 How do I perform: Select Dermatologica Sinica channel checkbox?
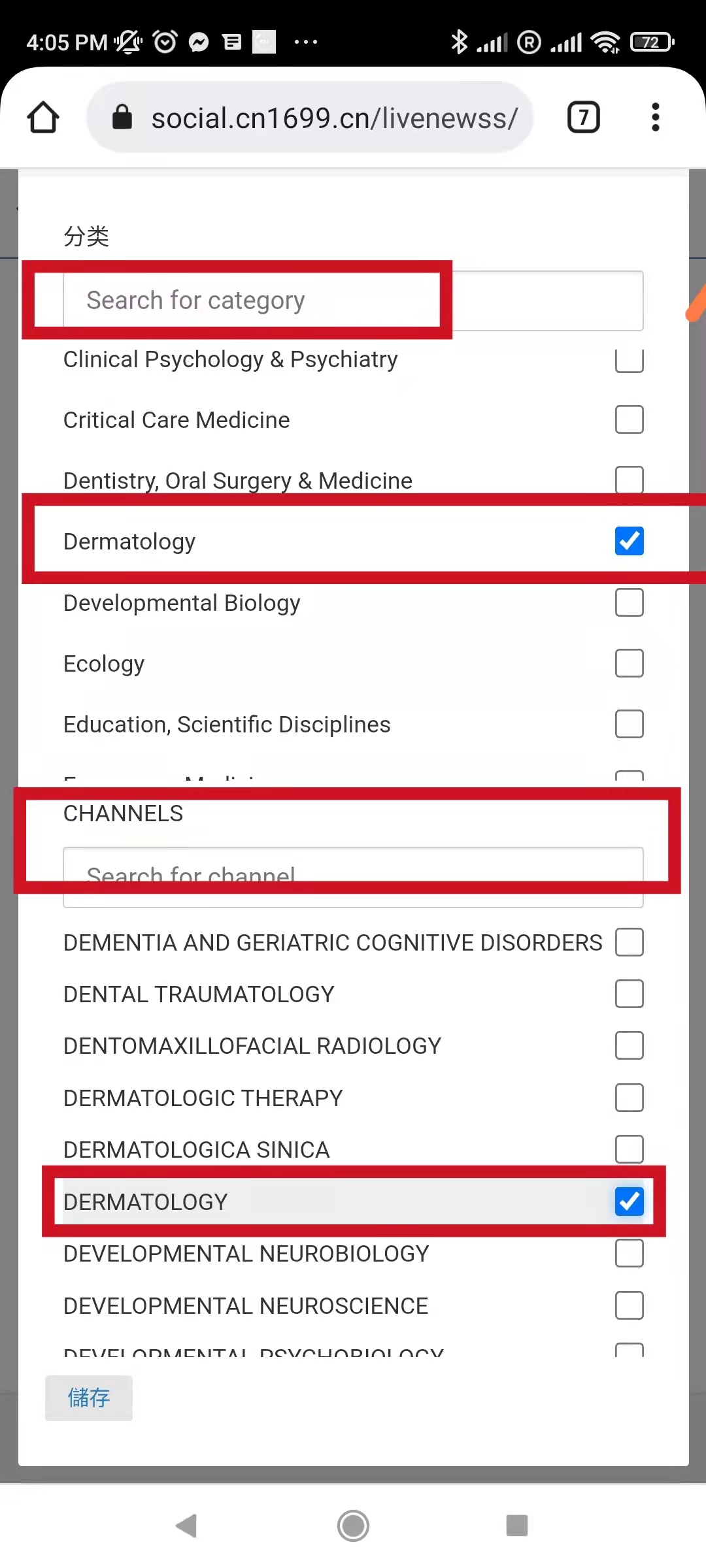click(629, 1149)
